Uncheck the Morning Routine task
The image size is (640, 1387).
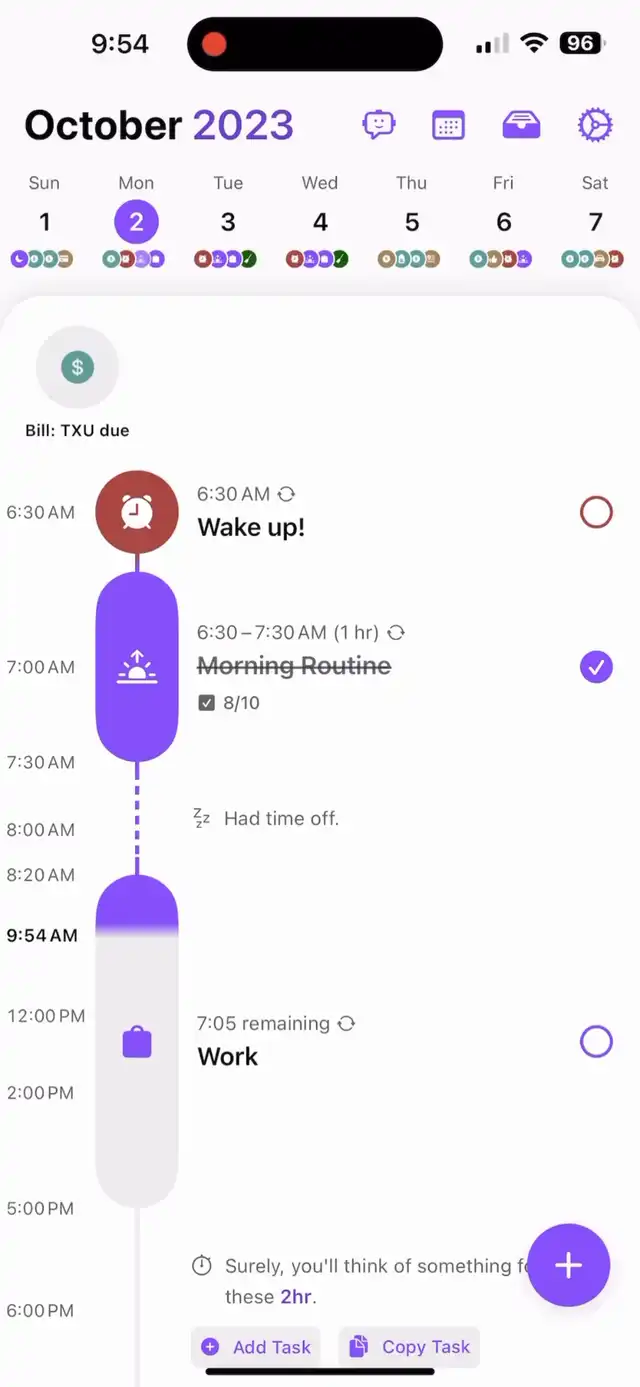coord(596,667)
